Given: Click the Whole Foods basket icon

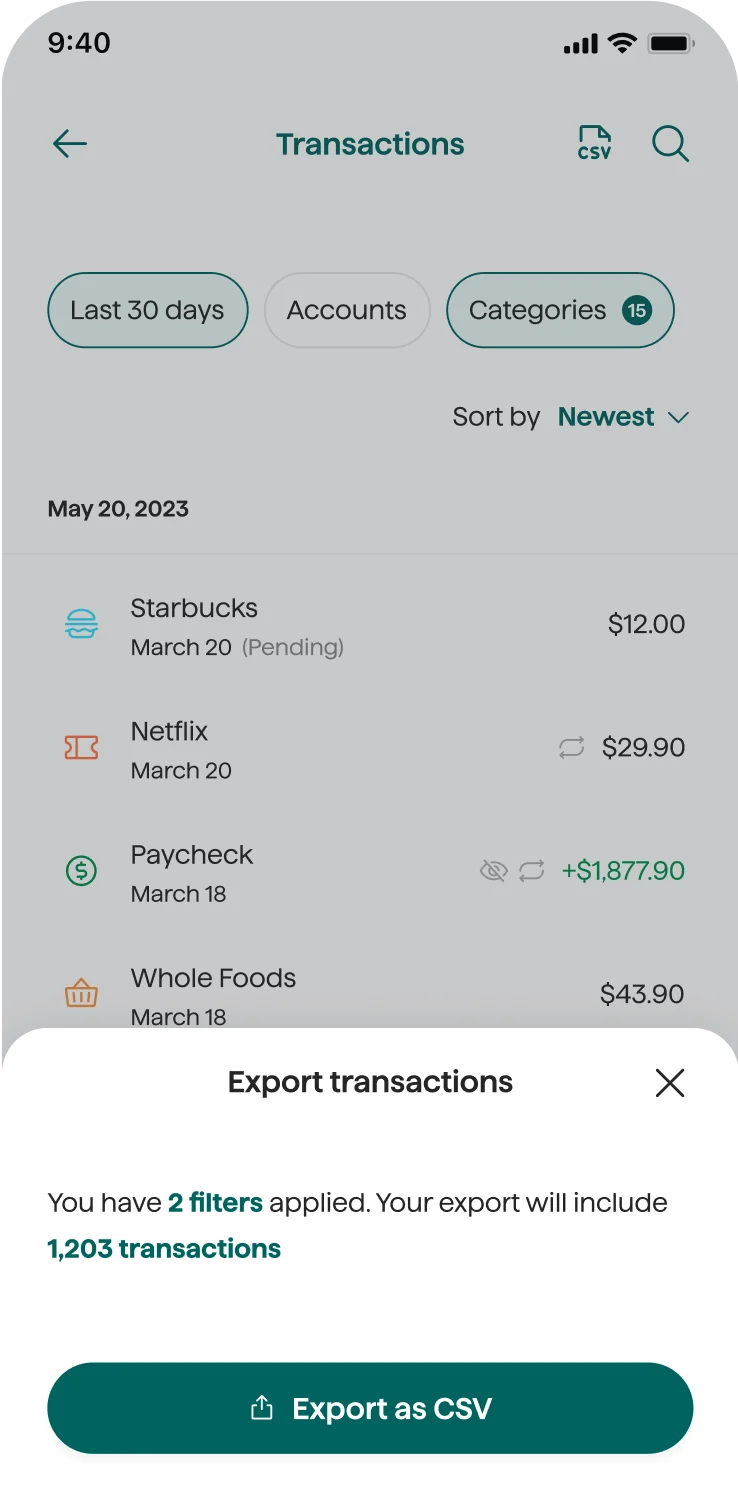Looking at the screenshot, I should 81,993.
